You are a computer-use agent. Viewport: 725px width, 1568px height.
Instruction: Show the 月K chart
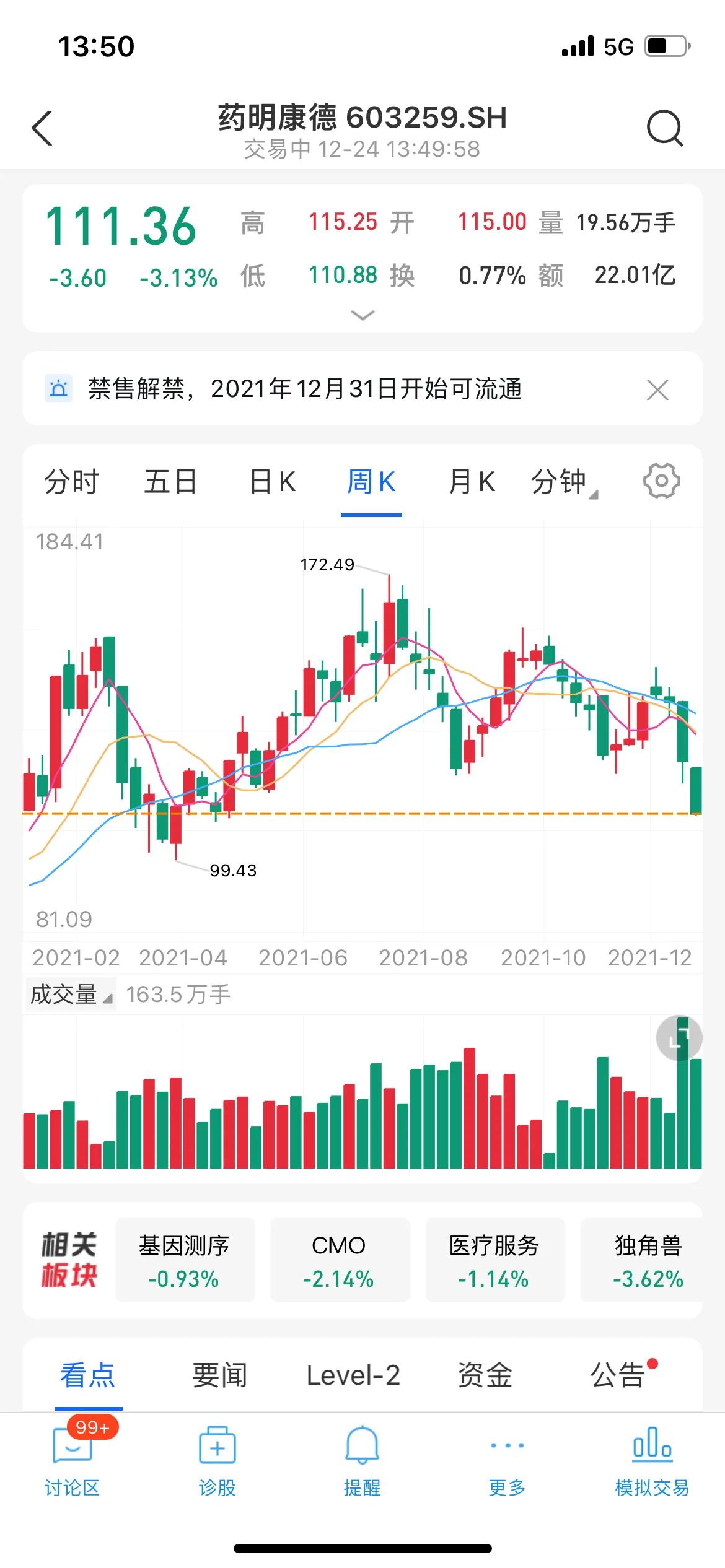click(x=472, y=482)
